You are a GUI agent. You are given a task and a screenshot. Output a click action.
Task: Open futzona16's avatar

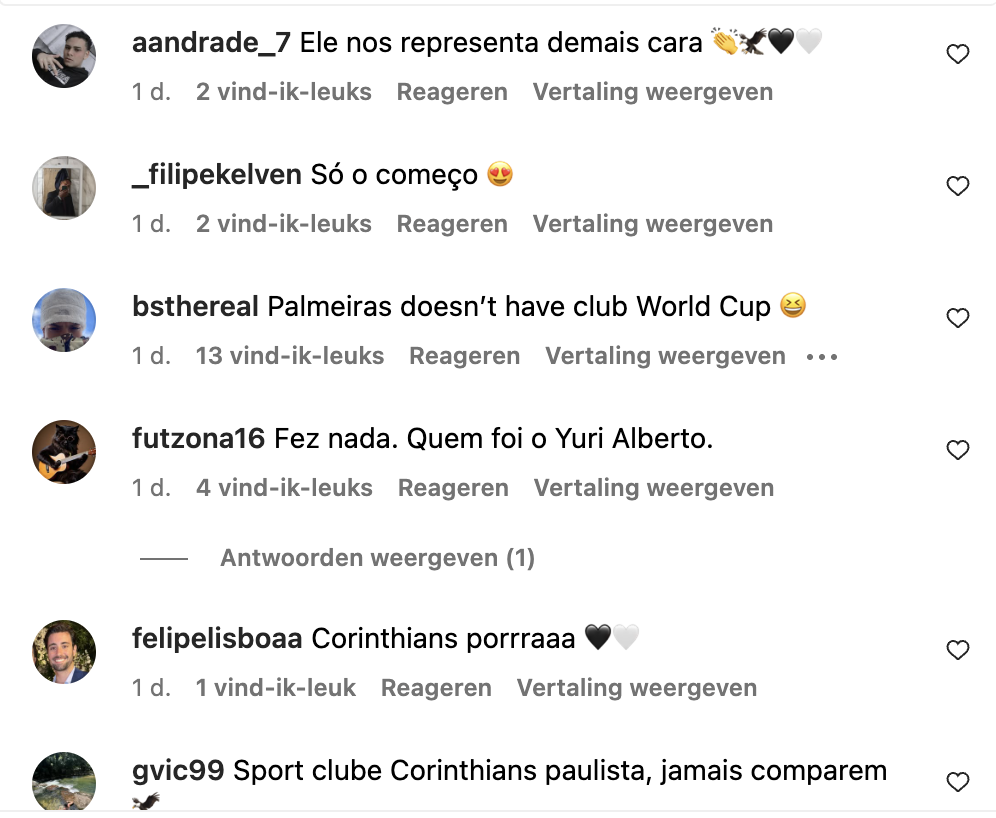[x=64, y=451]
